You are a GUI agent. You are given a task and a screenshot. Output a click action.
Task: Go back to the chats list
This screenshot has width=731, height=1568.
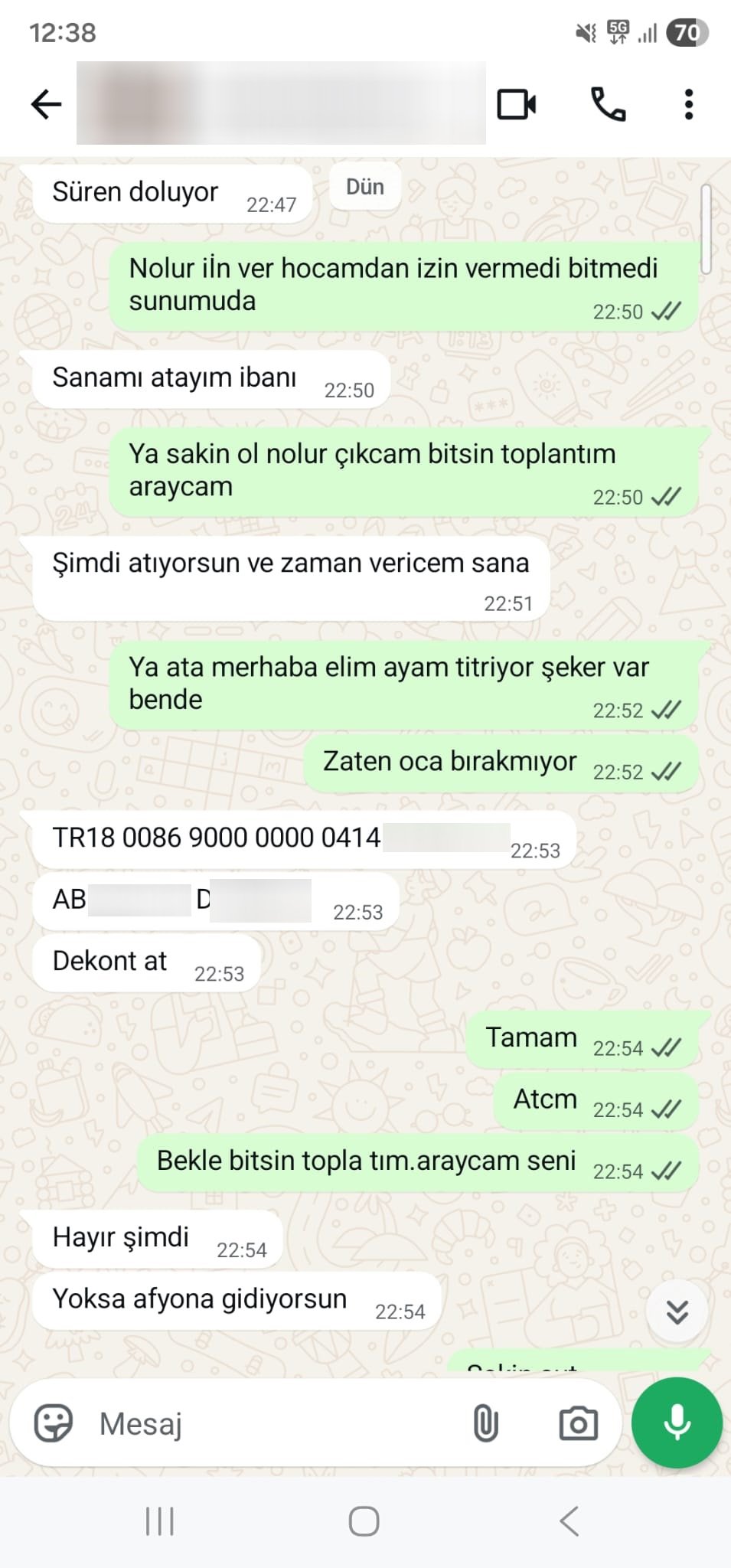(46, 104)
